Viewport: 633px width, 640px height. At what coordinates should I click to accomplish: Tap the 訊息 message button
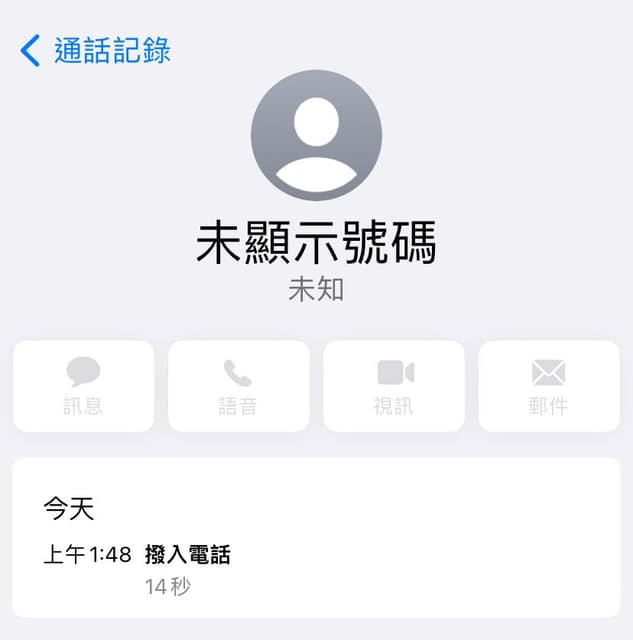[84, 386]
